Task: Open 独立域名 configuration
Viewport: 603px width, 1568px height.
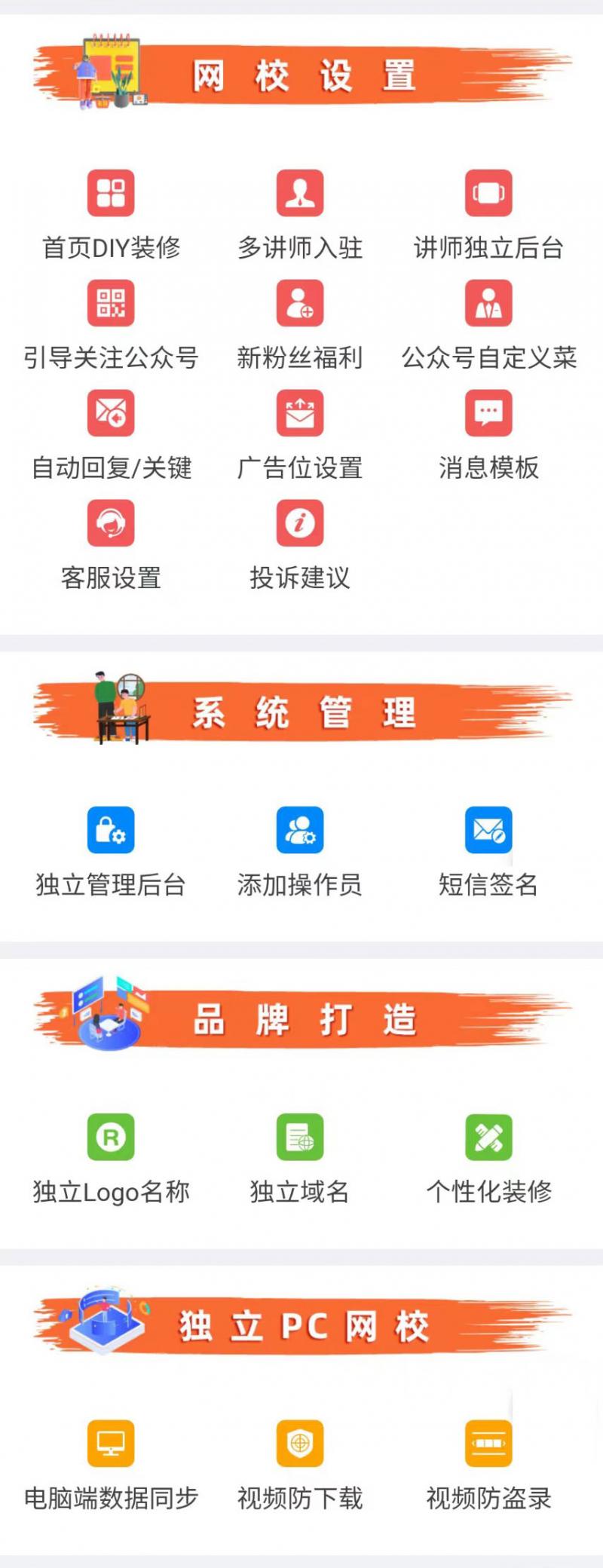Action: 300,1138
